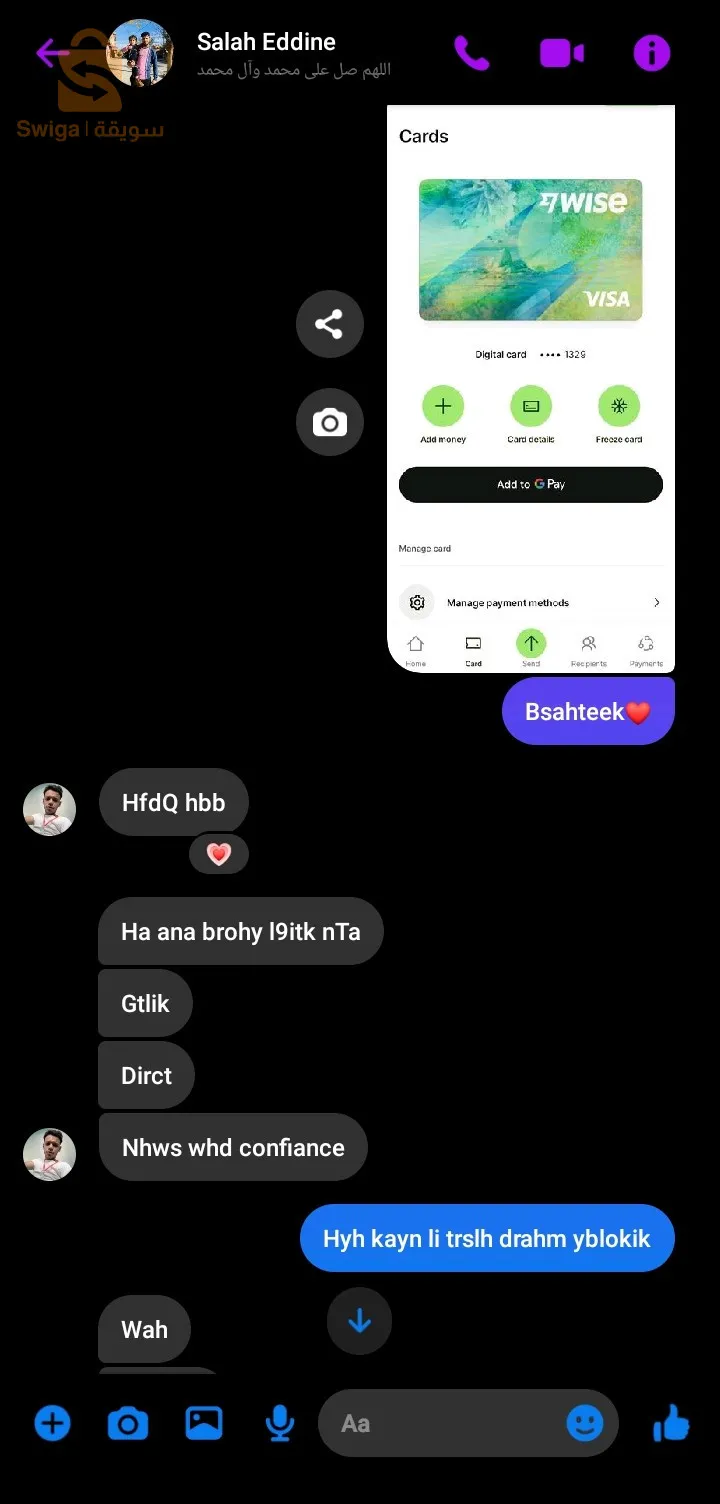Open conversation info for Salah Eddine

(652, 53)
